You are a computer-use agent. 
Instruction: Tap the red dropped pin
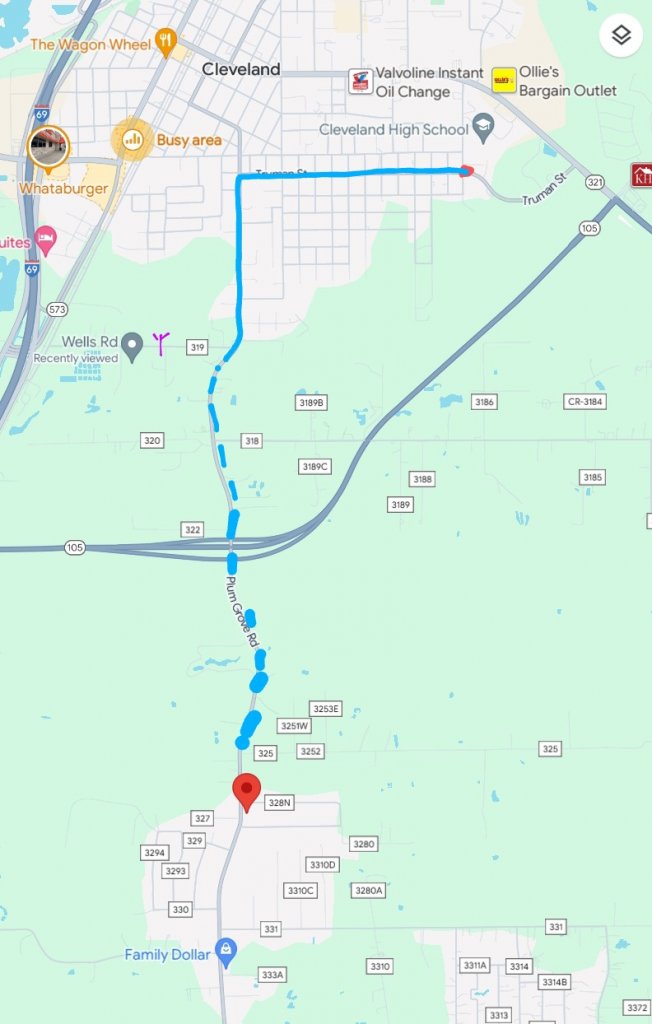pyautogui.click(x=247, y=791)
